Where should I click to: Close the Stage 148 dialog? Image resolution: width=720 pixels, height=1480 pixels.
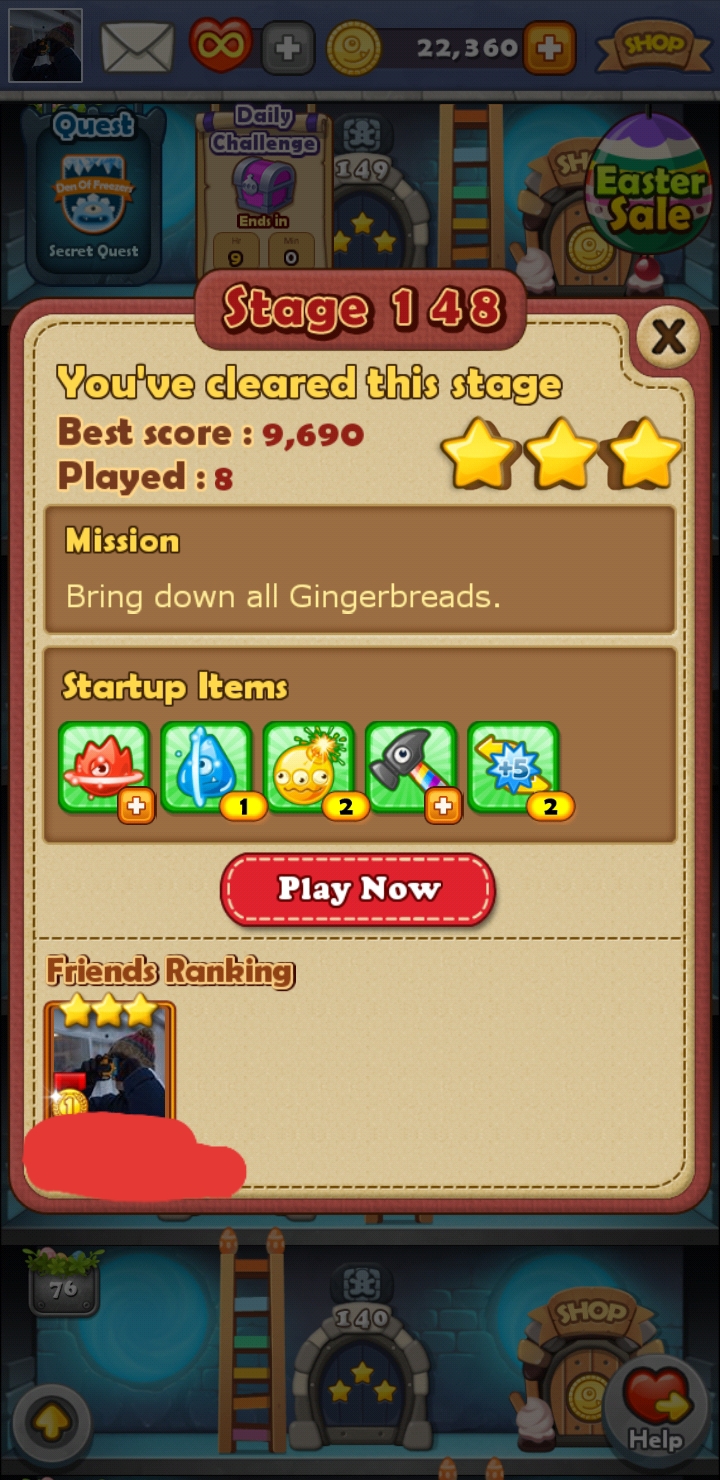(667, 338)
